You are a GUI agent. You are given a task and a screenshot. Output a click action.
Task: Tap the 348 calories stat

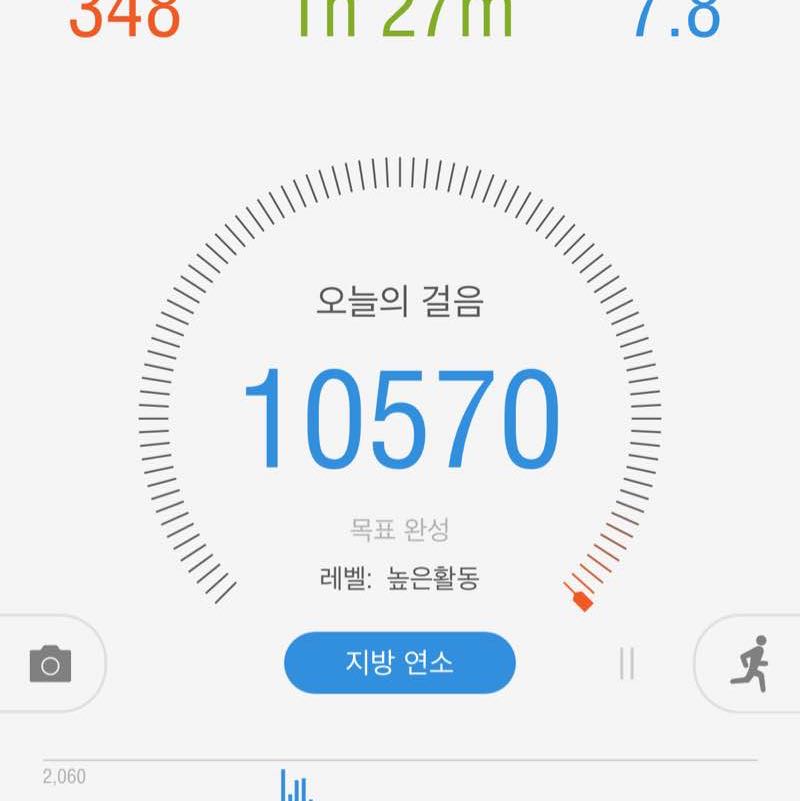tap(124, 15)
